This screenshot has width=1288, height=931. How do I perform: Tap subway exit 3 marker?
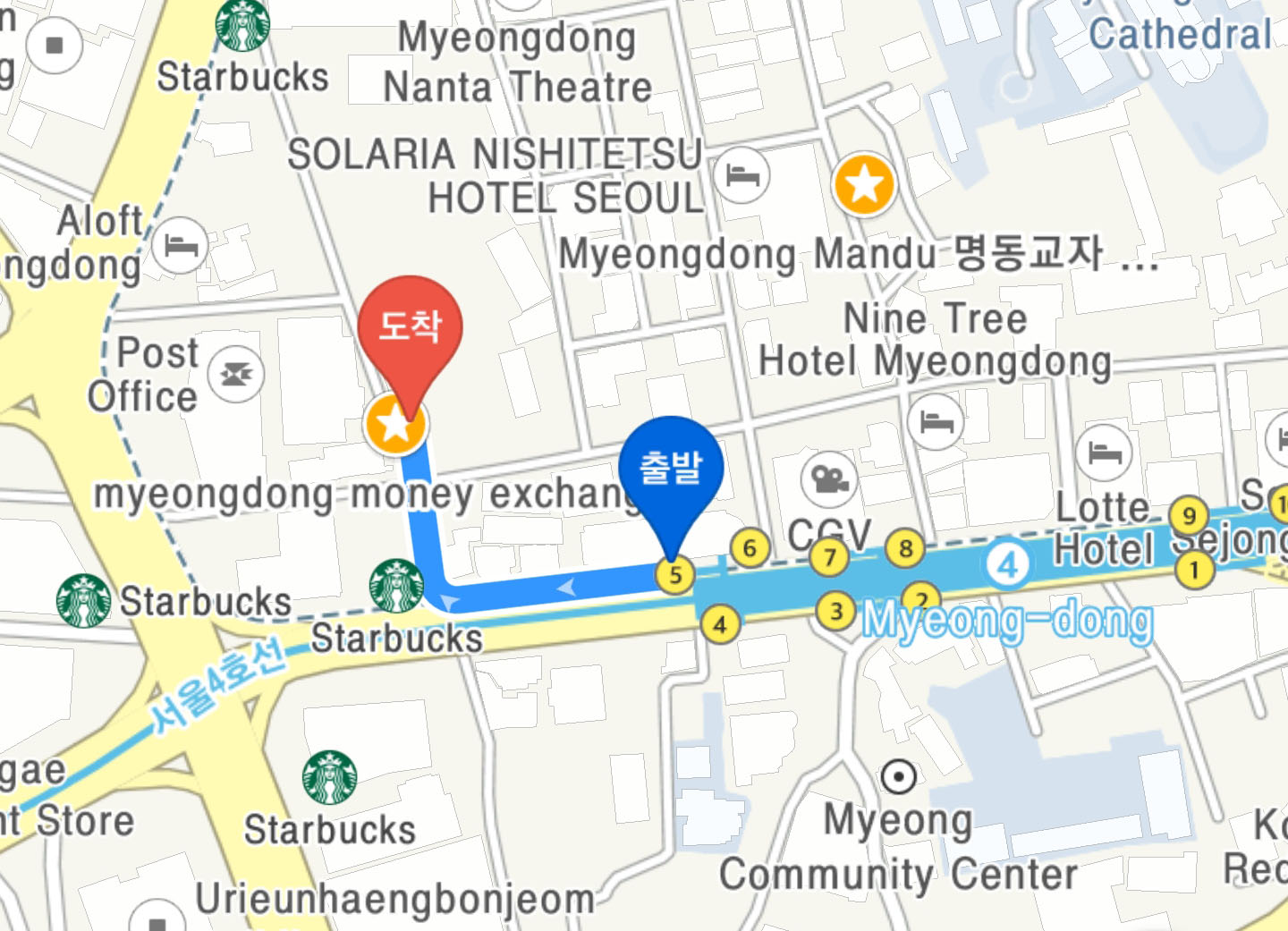click(x=835, y=611)
